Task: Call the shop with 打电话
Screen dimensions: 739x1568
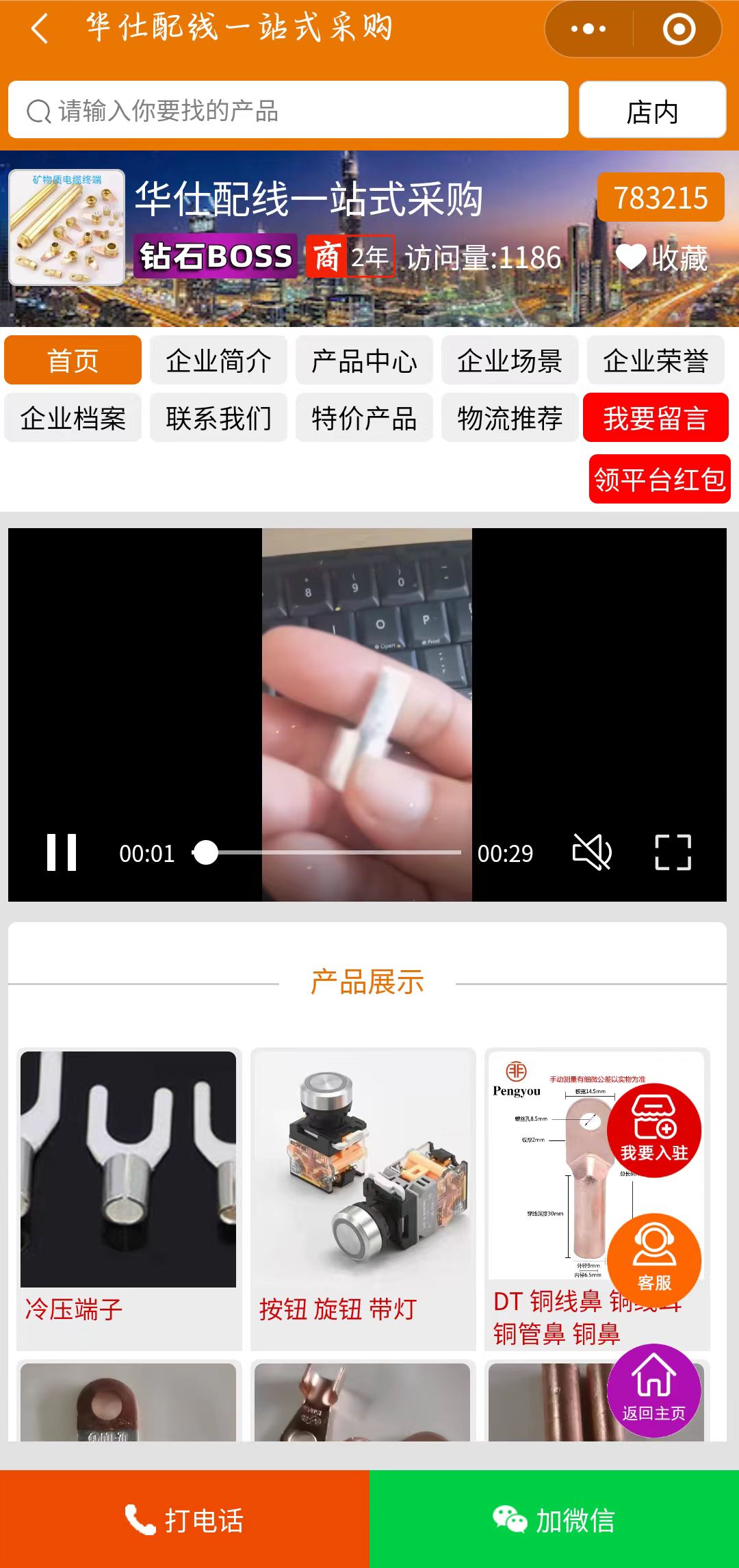Action: (x=185, y=1520)
